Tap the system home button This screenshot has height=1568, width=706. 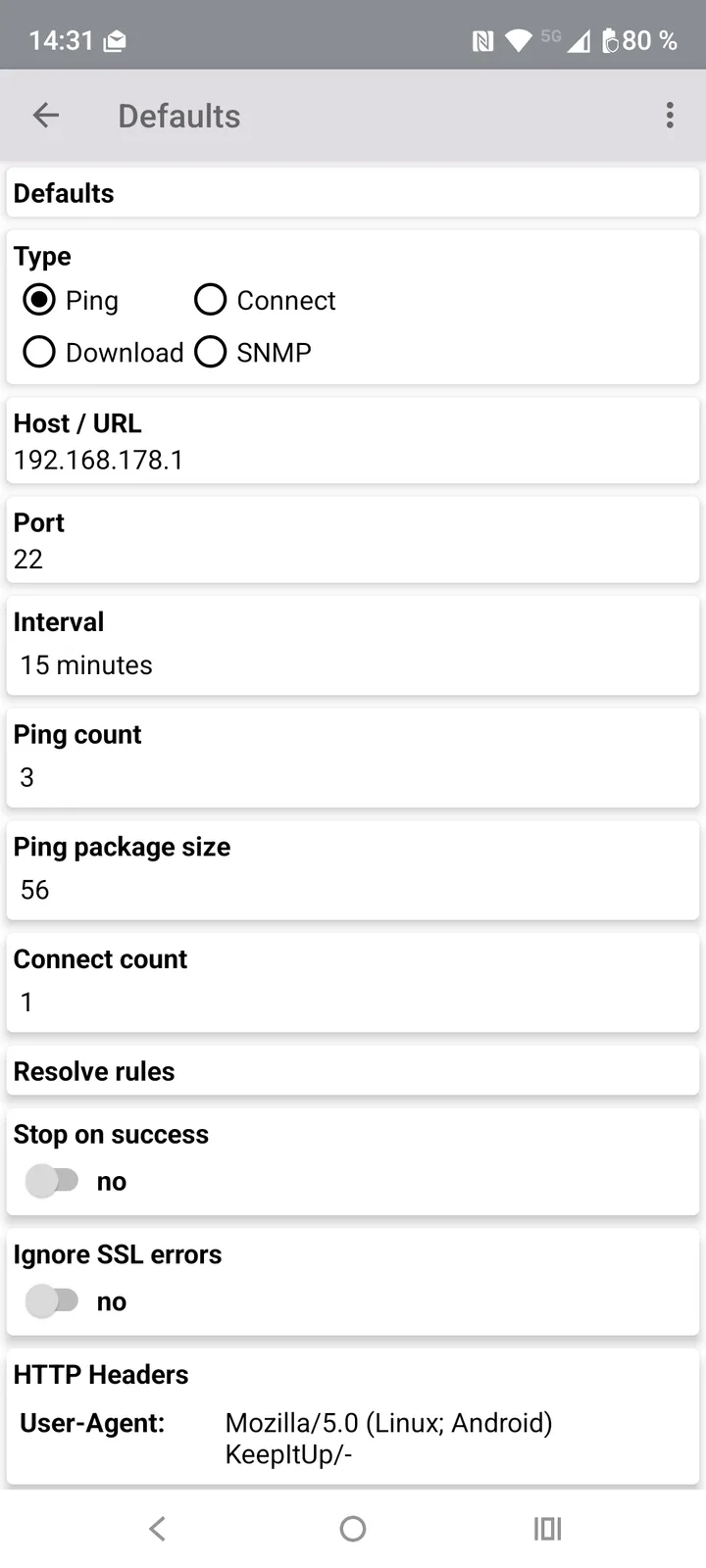click(x=353, y=1528)
